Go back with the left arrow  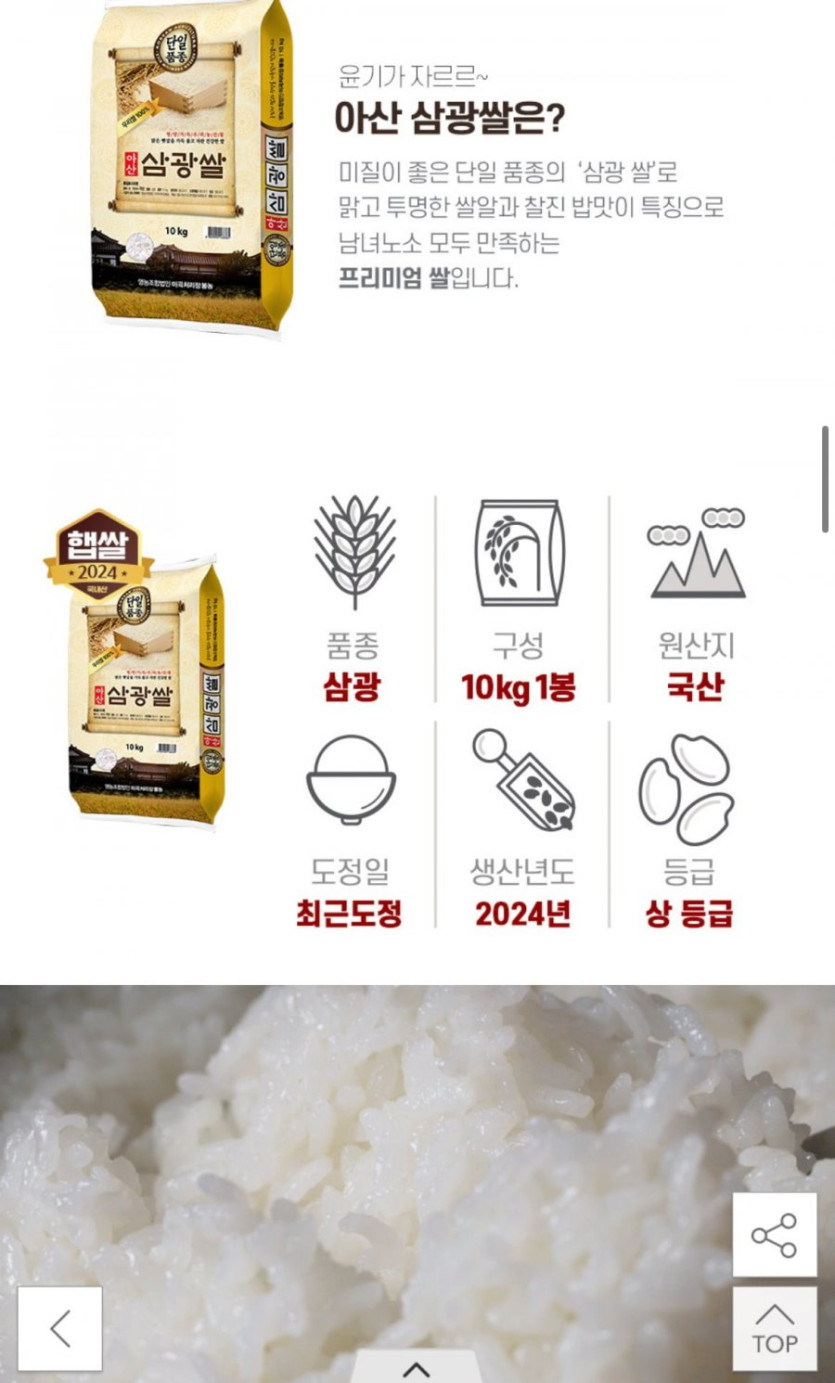[60, 1328]
